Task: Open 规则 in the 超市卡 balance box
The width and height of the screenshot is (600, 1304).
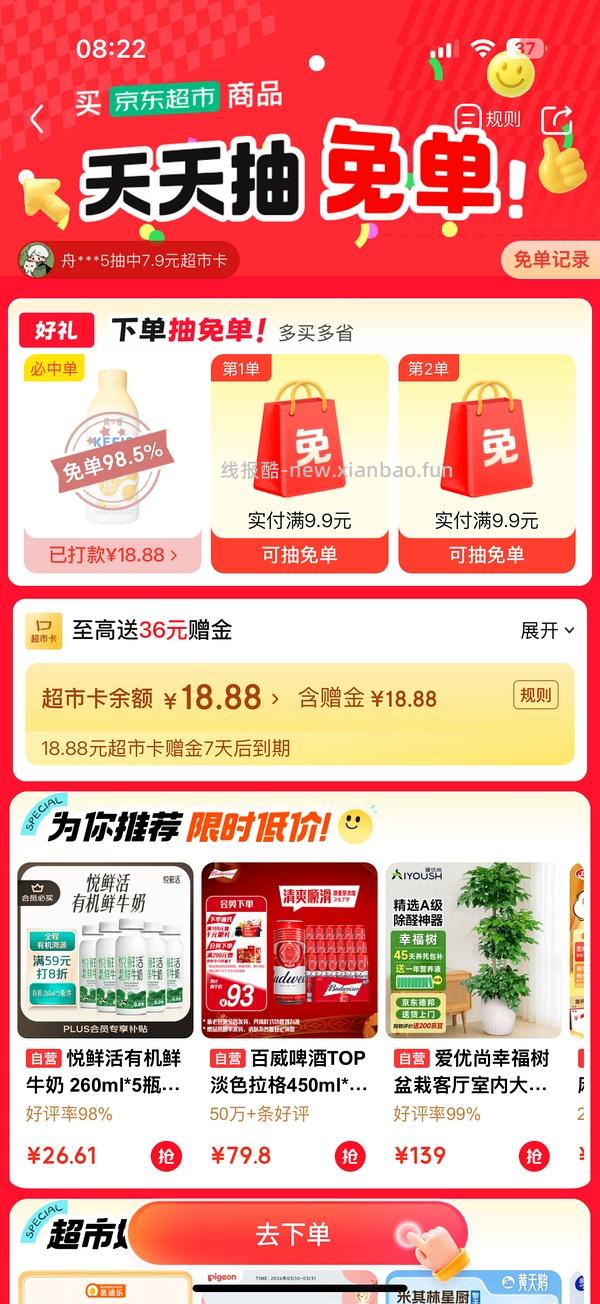Action: (x=536, y=695)
